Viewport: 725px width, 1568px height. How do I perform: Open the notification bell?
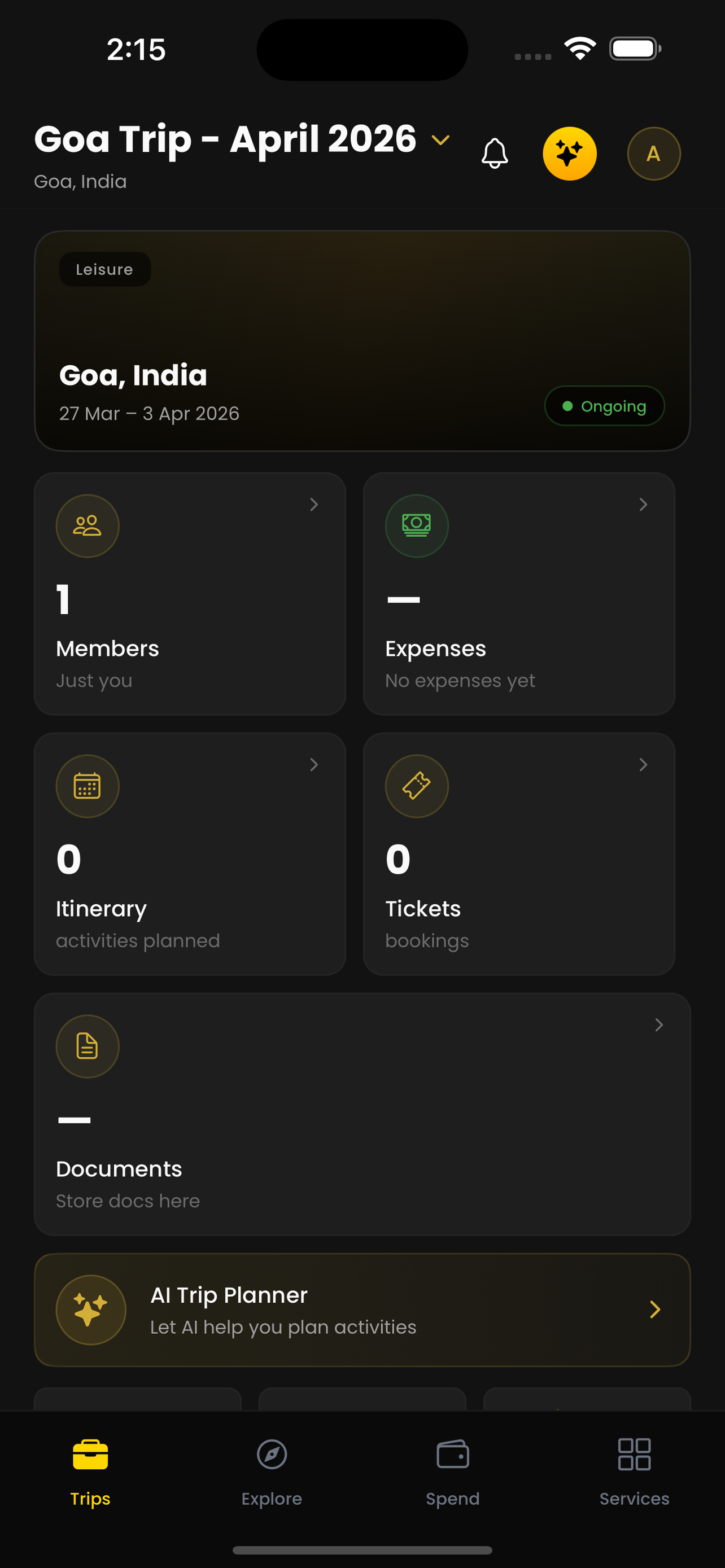494,154
